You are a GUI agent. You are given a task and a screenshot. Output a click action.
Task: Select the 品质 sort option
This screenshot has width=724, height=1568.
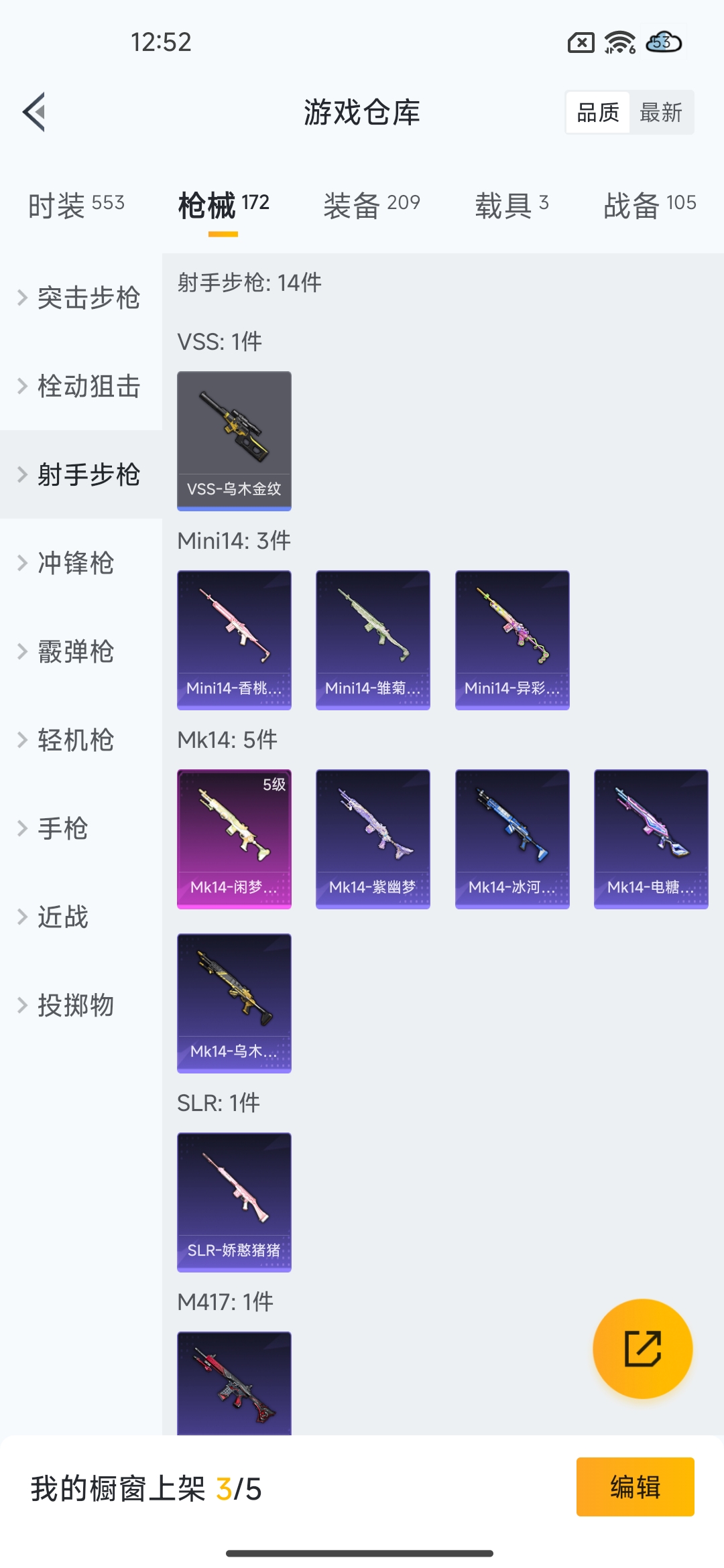click(x=598, y=113)
